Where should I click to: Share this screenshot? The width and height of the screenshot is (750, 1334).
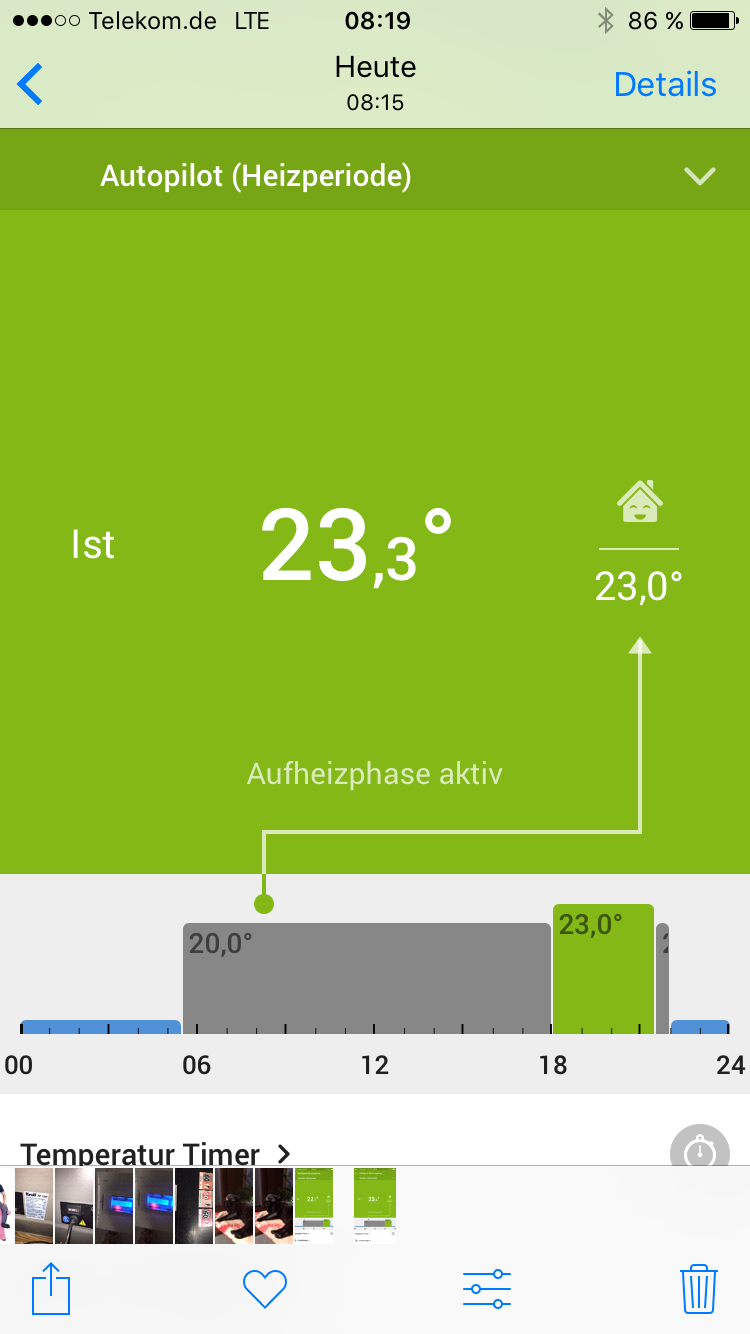click(x=51, y=1288)
